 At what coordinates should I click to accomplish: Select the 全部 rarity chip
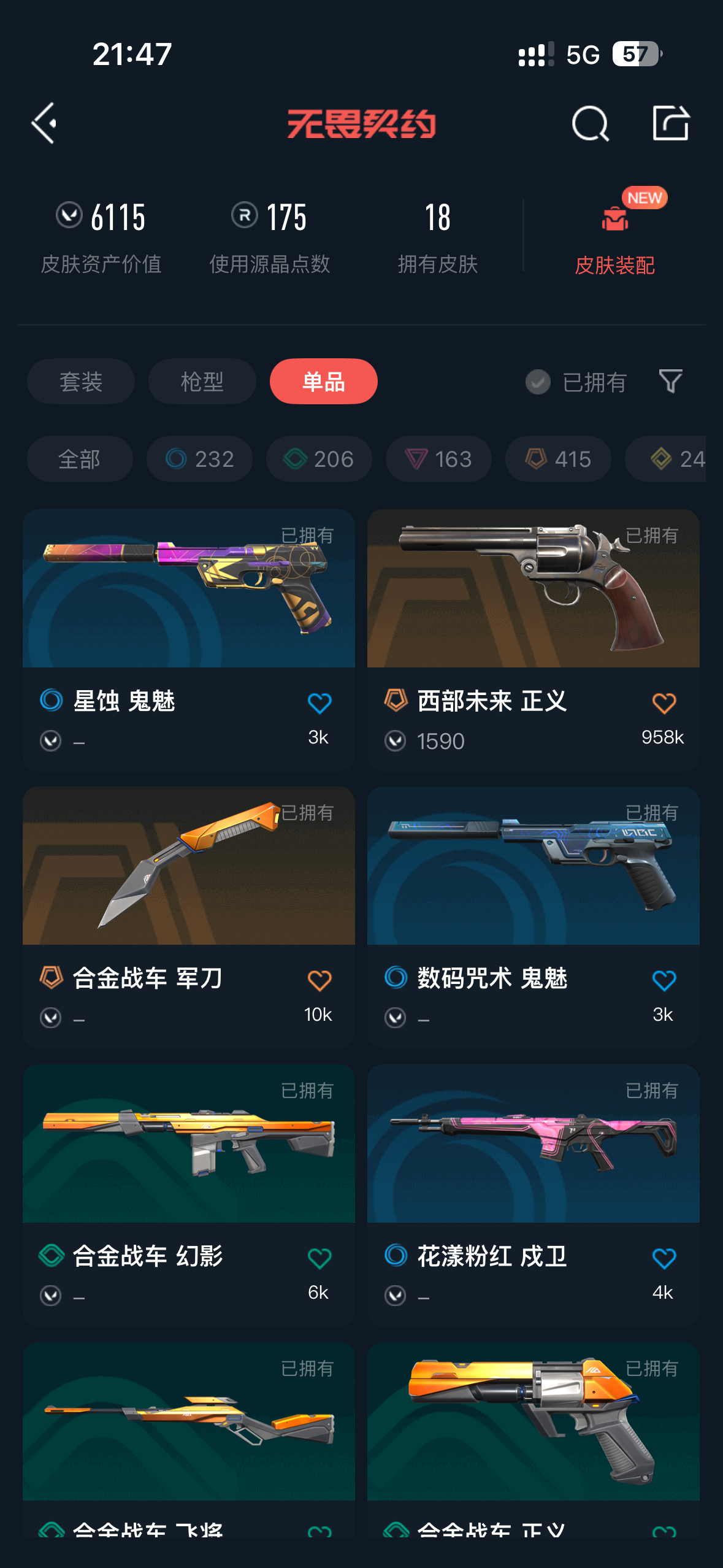80,459
